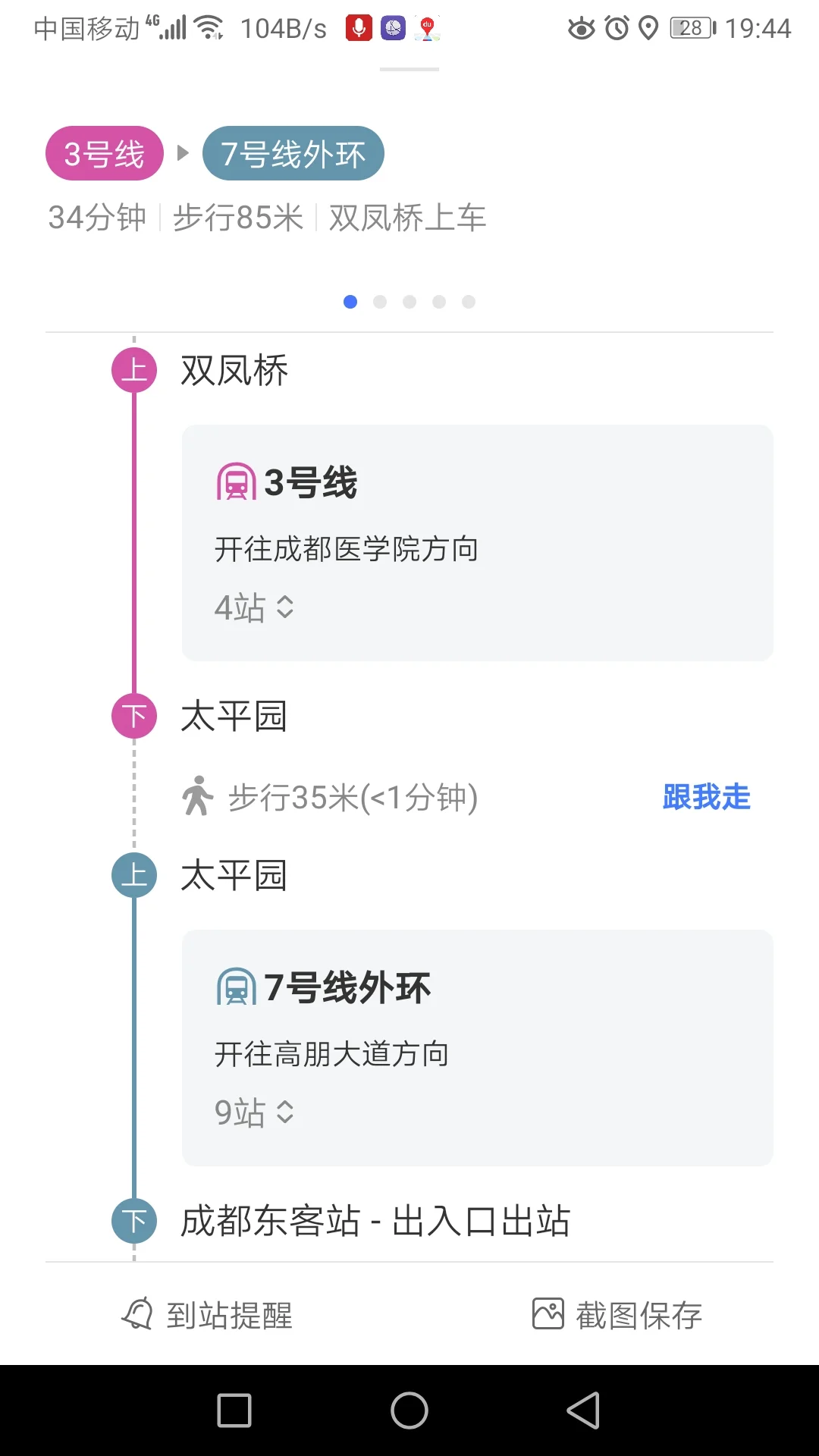Tap the 上 marker at 太平园 transfer
Image resolution: width=819 pixels, height=1456 pixels.
point(133,875)
